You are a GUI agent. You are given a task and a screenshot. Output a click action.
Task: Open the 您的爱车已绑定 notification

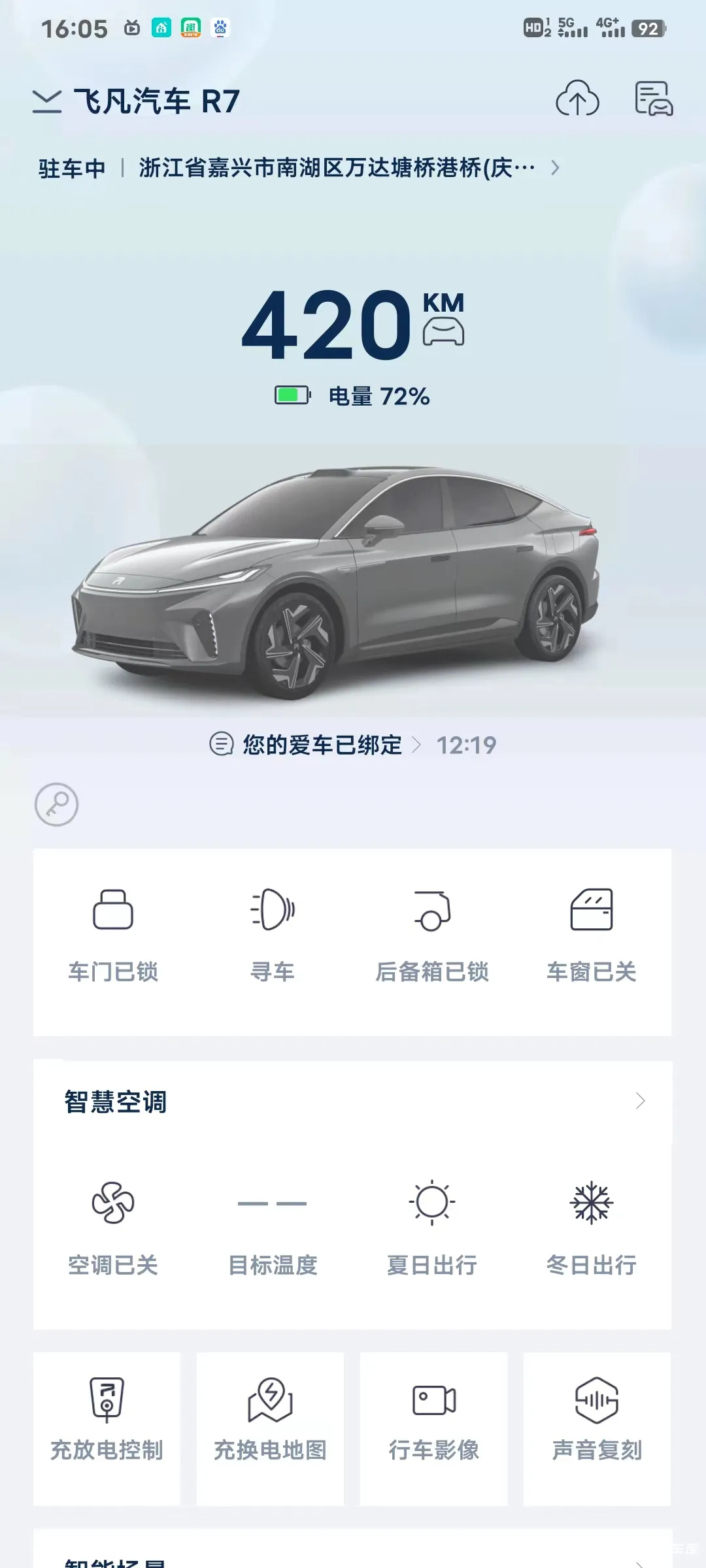coord(322,745)
